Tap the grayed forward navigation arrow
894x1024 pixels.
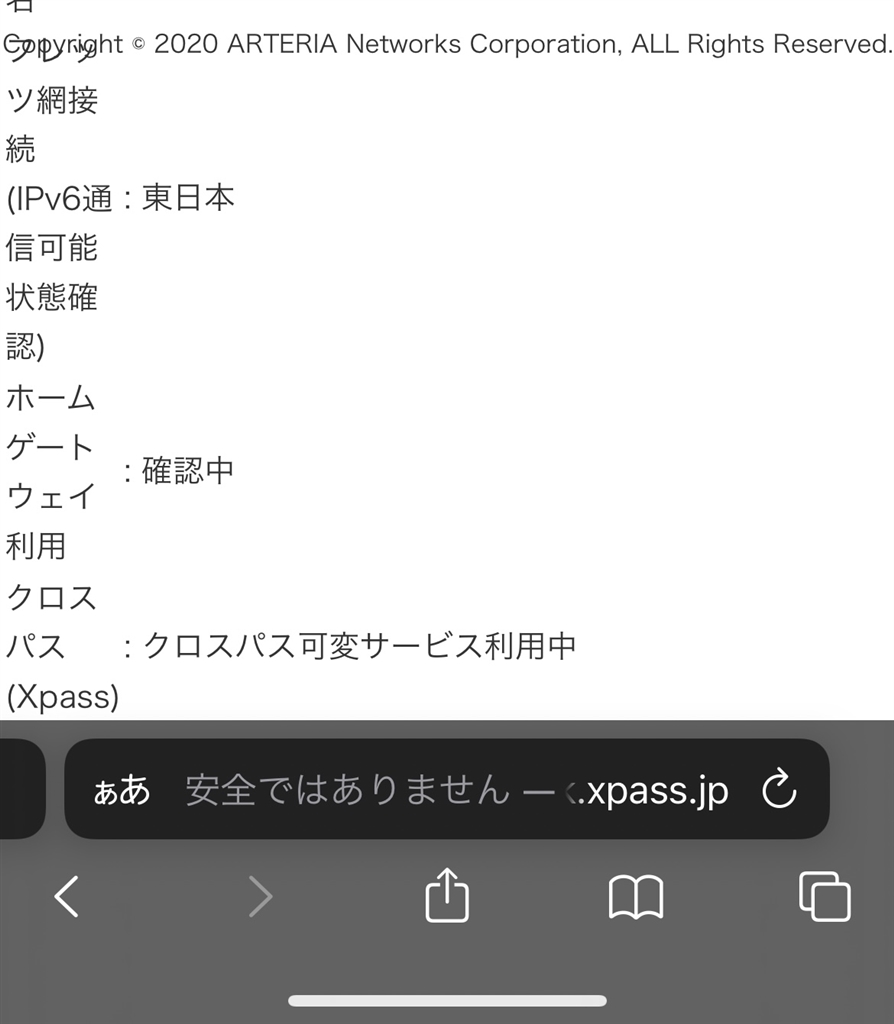tap(260, 897)
